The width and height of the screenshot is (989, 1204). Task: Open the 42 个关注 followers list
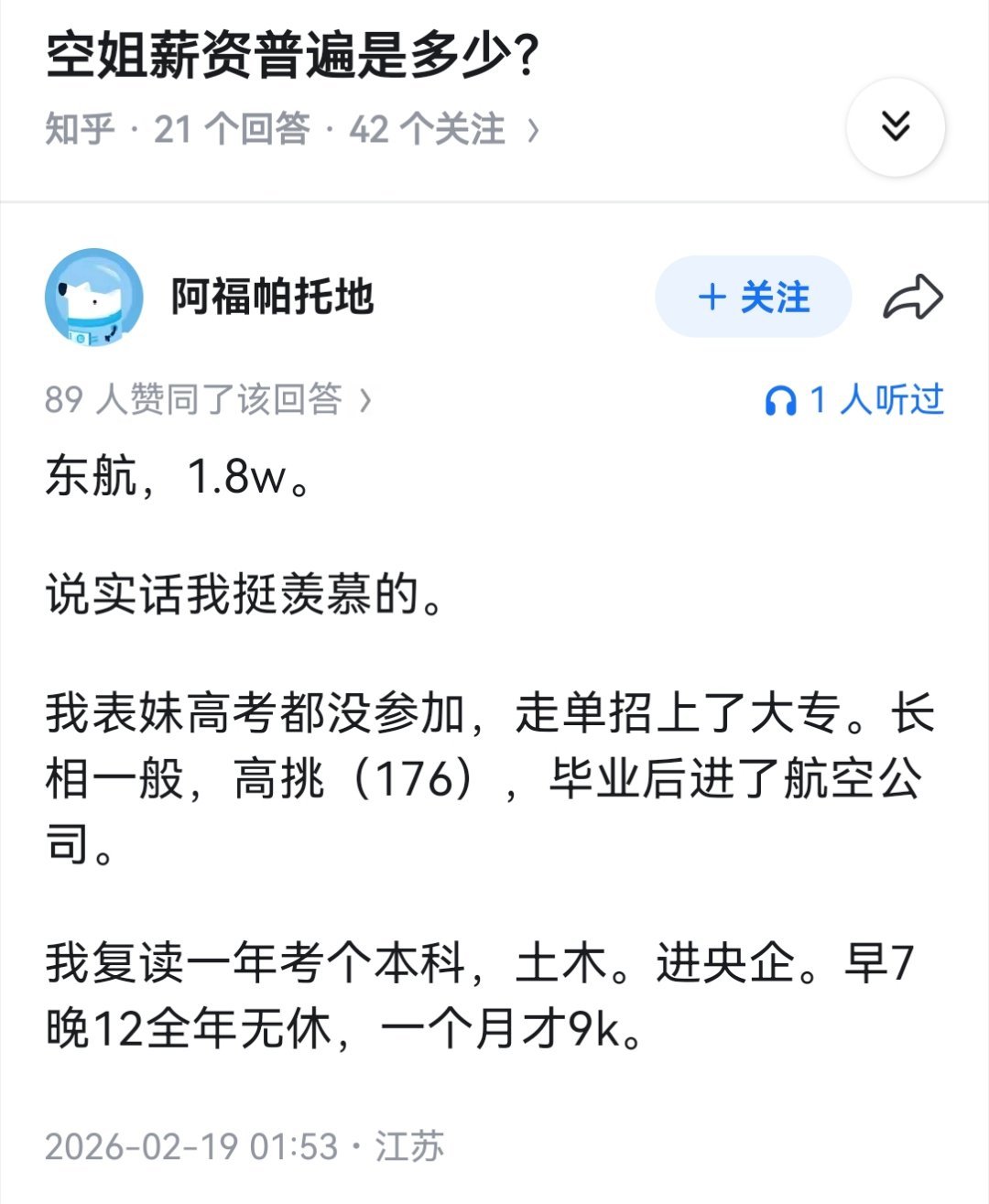(423, 128)
